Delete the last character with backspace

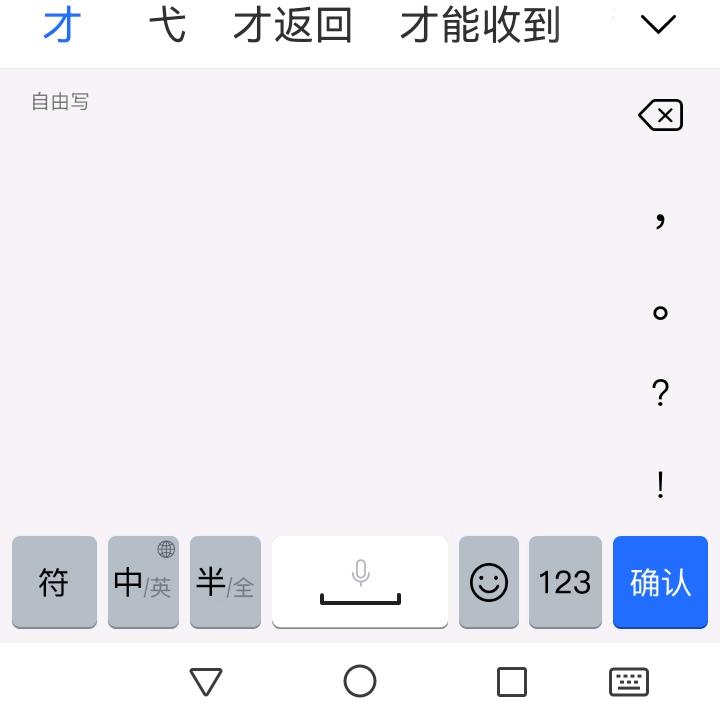pyautogui.click(x=660, y=115)
